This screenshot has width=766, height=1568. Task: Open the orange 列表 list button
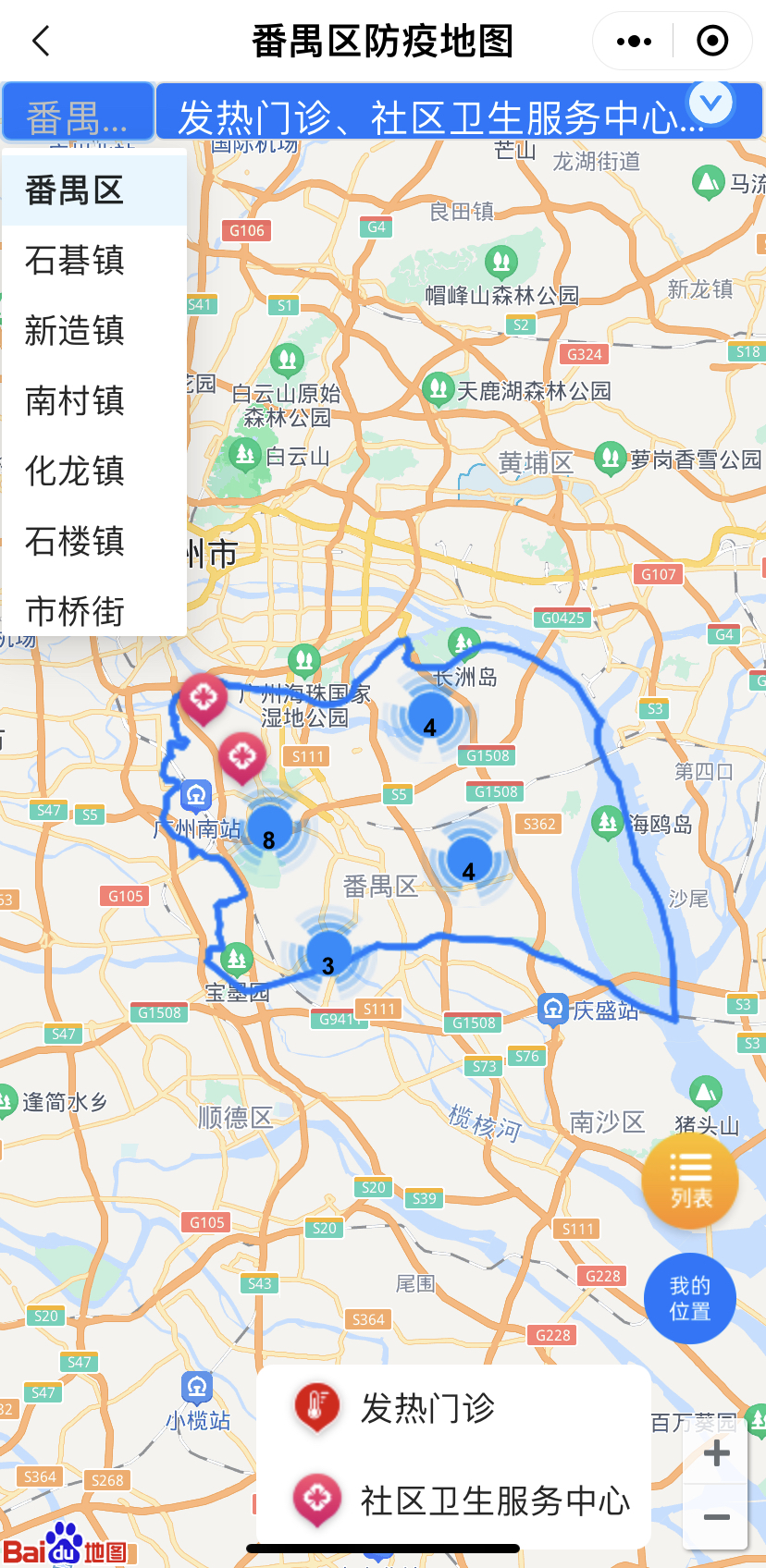[690, 1181]
